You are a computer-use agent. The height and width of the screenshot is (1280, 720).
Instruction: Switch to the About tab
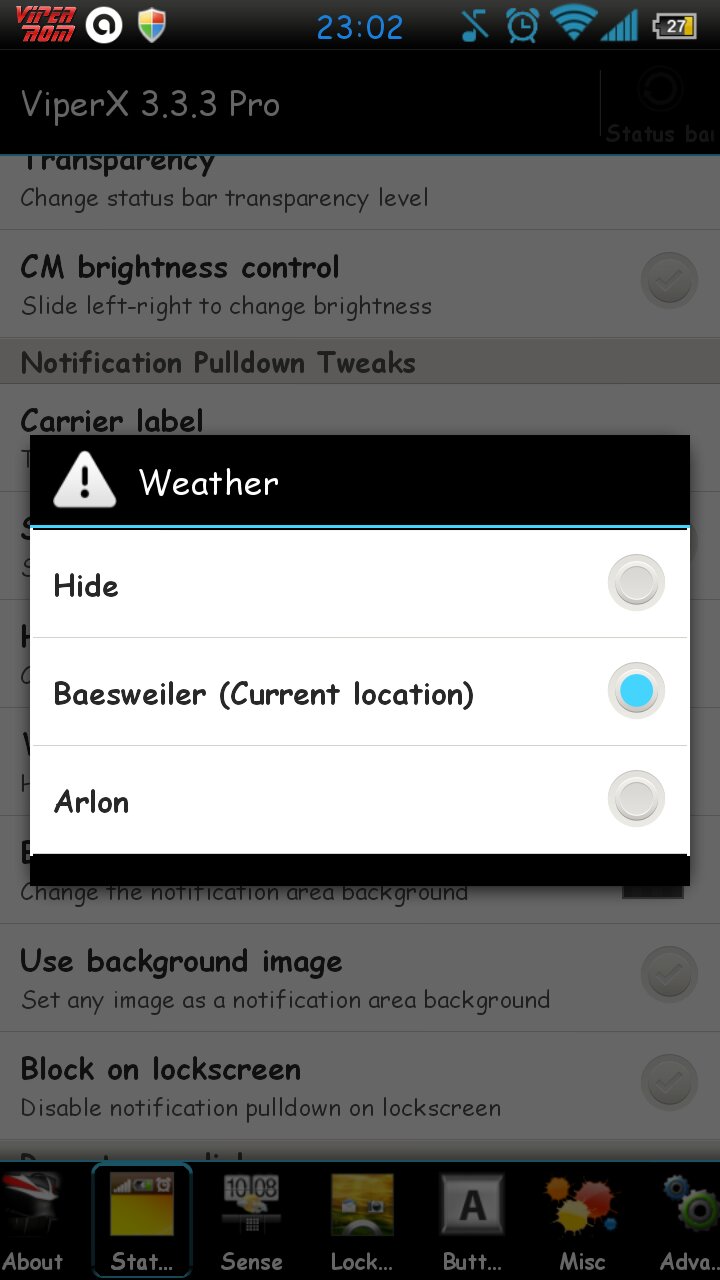point(33,1222)
